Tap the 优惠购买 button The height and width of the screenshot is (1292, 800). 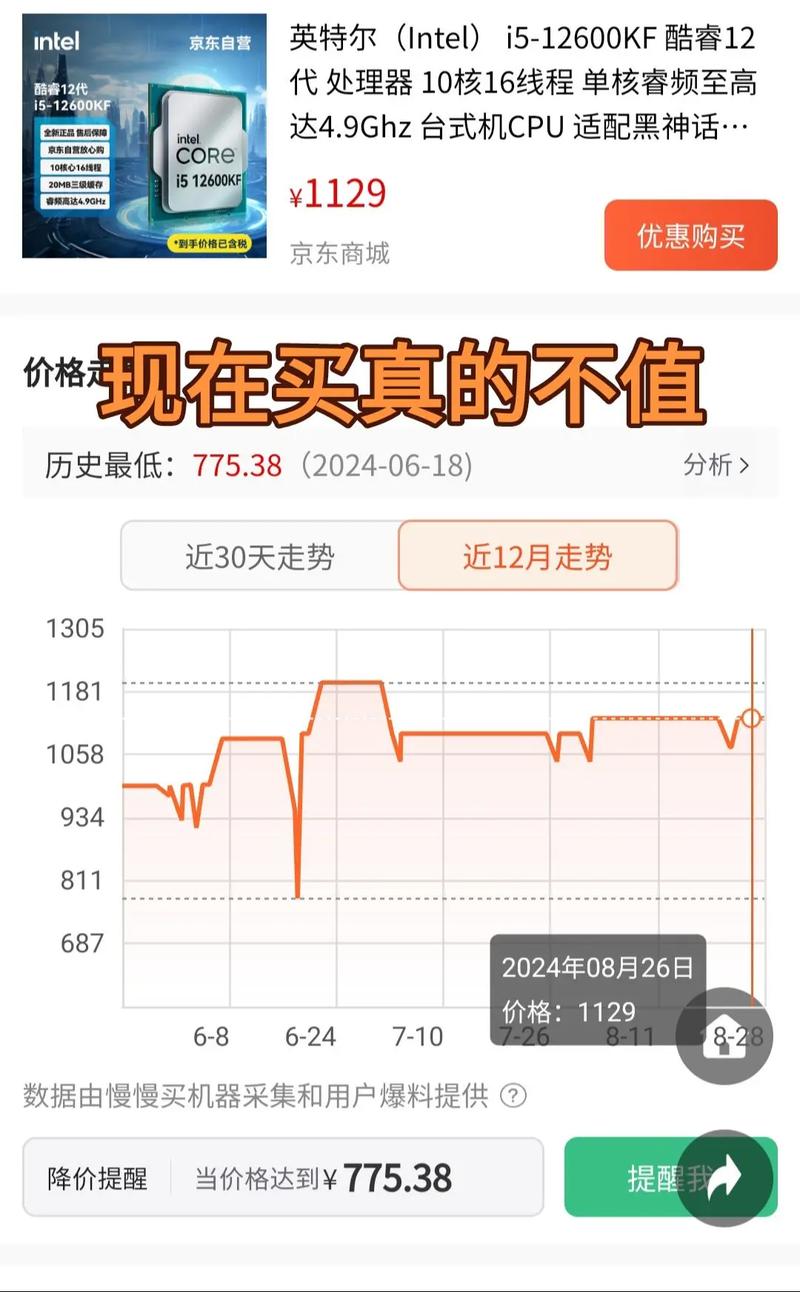point(690,236)
